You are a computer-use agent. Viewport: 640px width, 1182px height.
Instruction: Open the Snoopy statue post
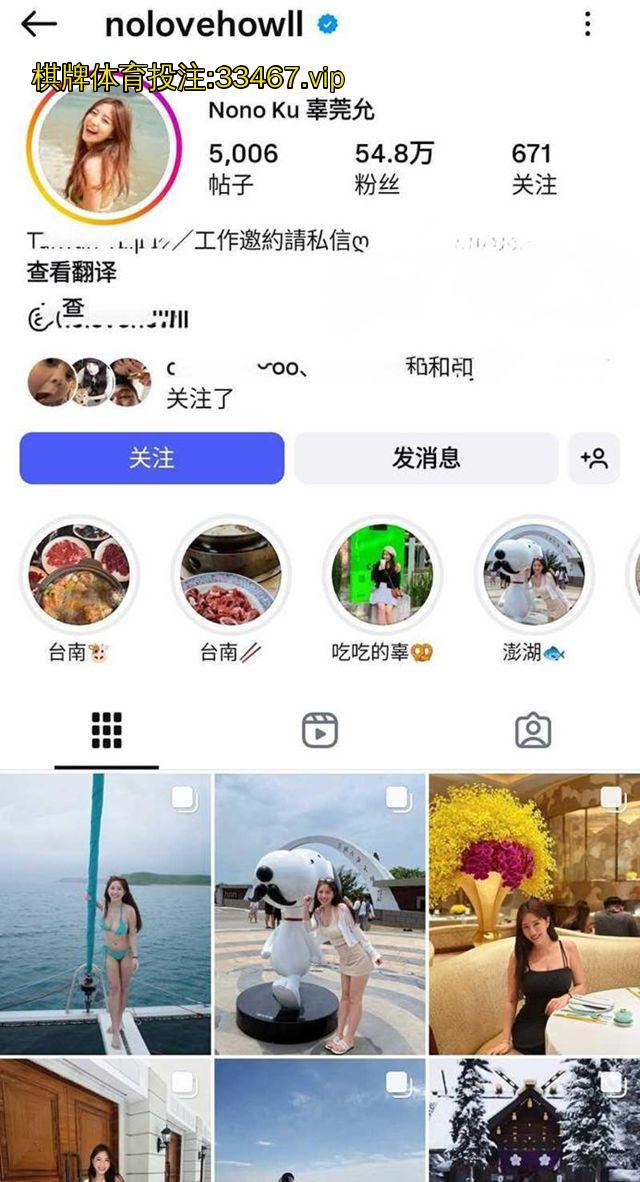tap(320, 914)
